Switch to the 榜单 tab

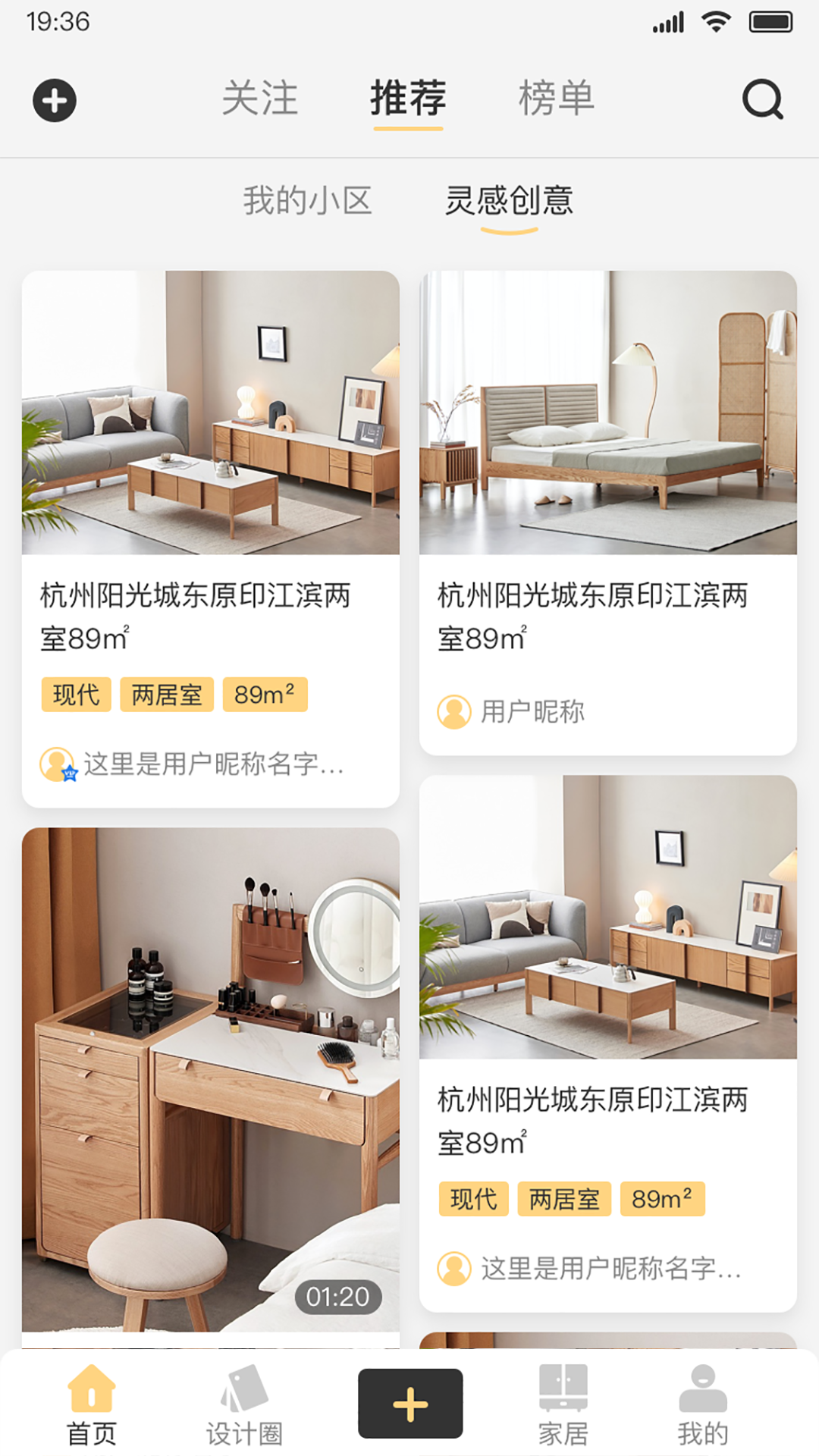(x=556, y=99)
